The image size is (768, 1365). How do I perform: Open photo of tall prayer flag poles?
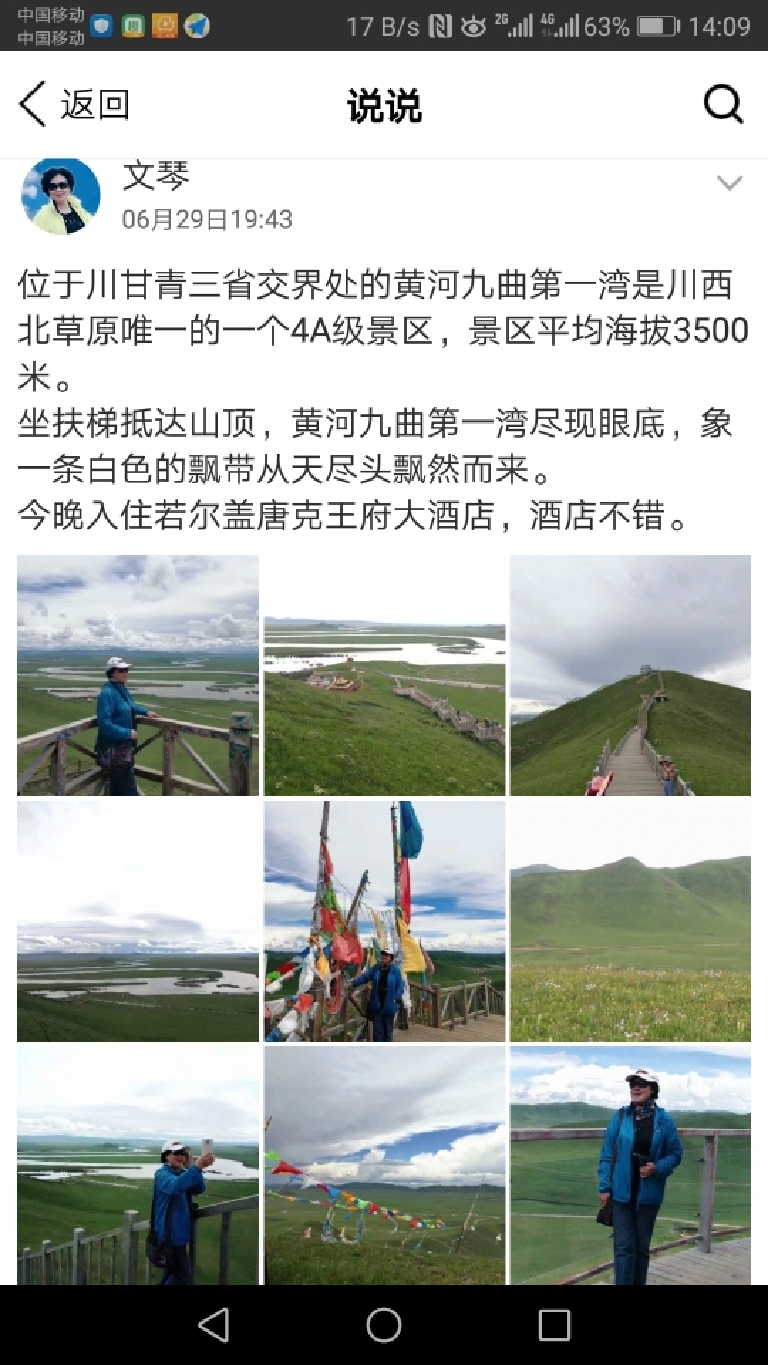[384, 921]
